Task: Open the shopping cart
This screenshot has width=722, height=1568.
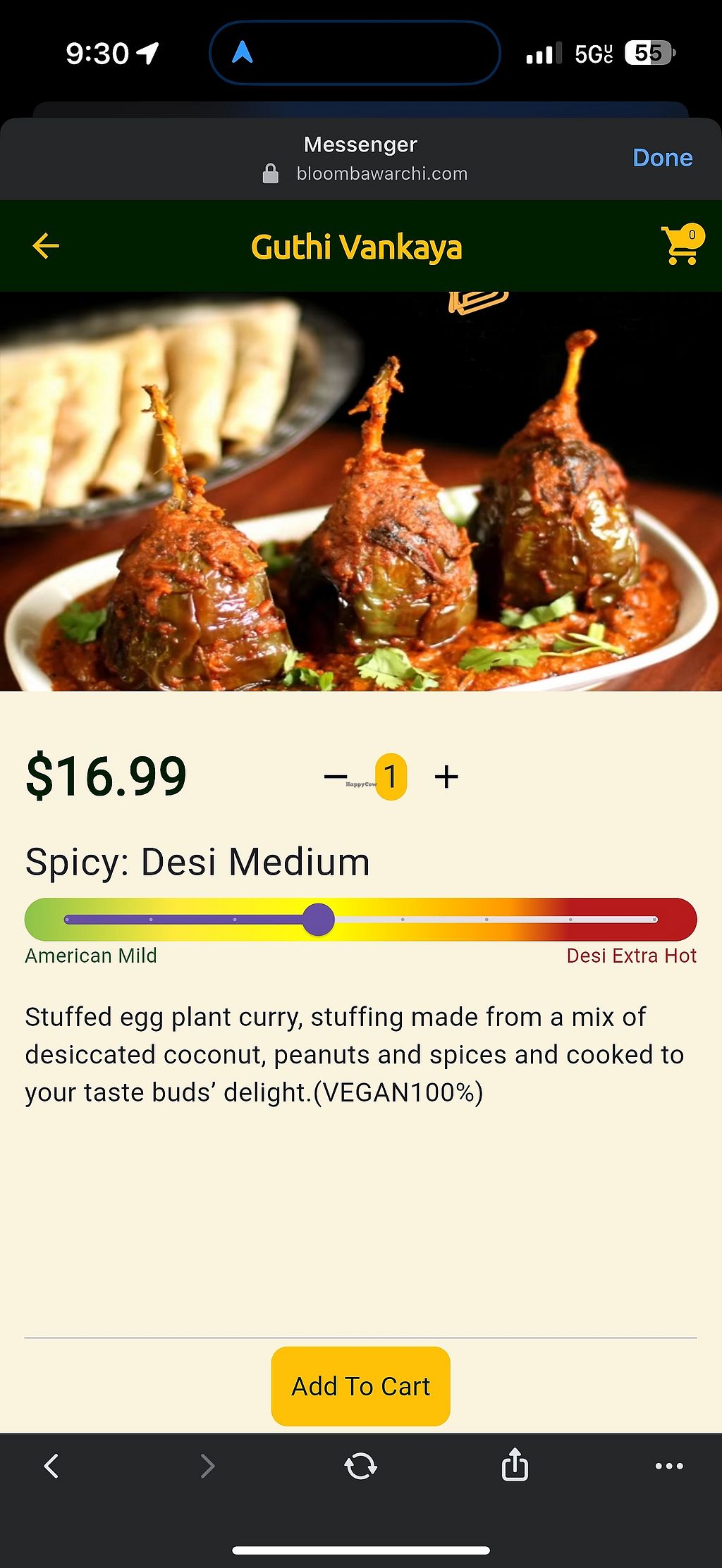Action: pyautogui.click(x=681, y=246)
